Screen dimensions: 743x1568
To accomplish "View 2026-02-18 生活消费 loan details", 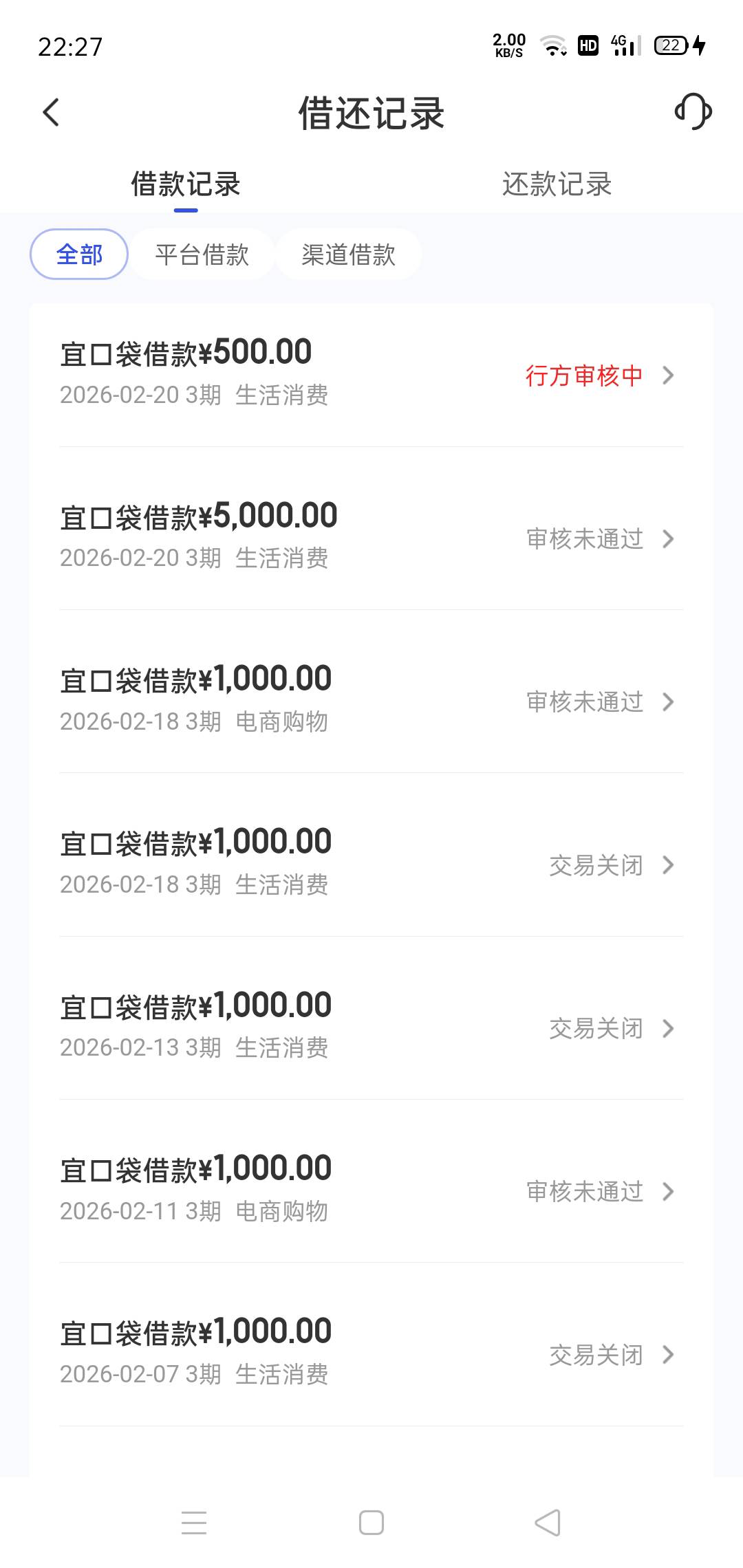I will [371, 864].
